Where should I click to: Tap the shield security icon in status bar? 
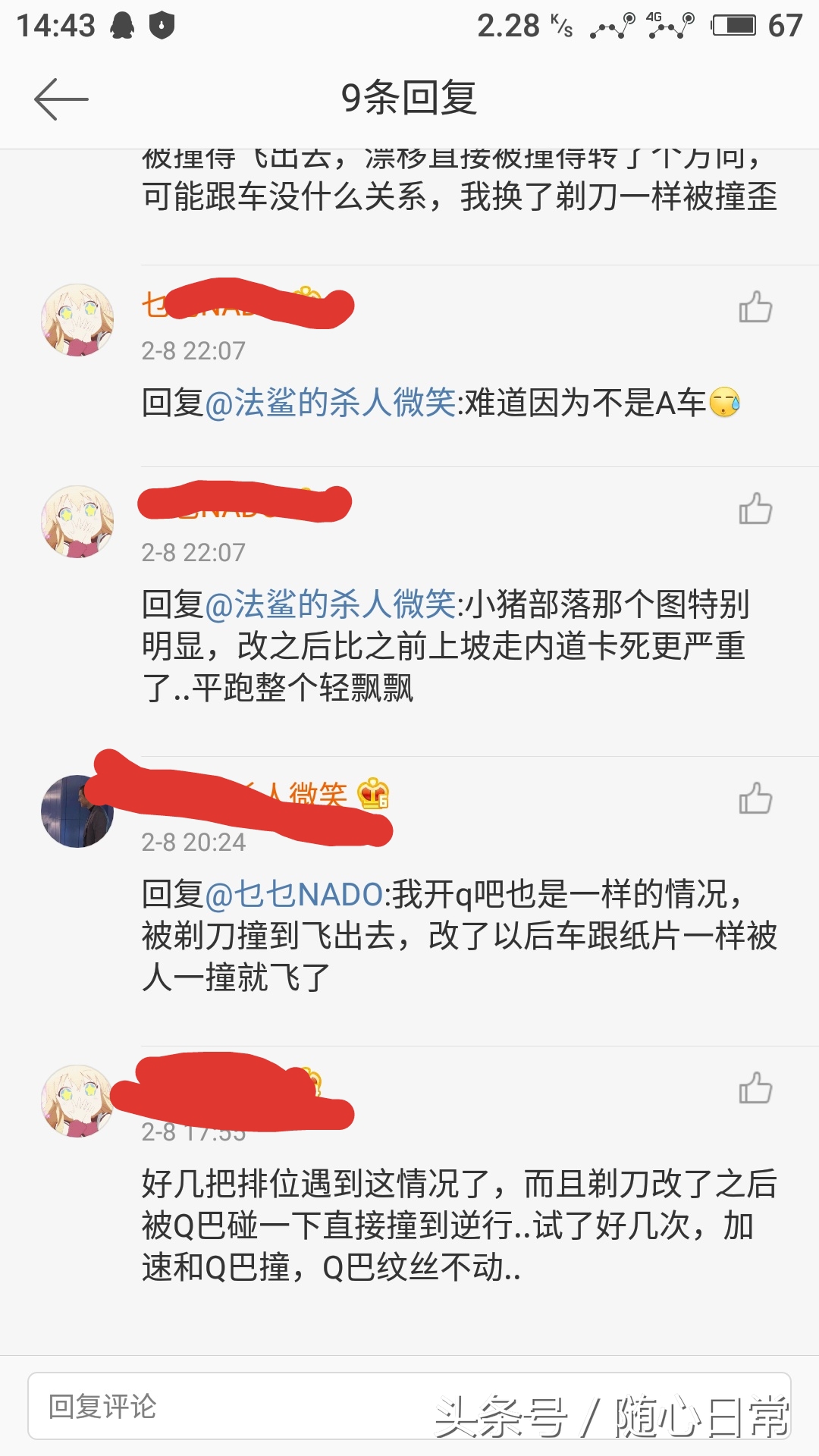(162, 23)
